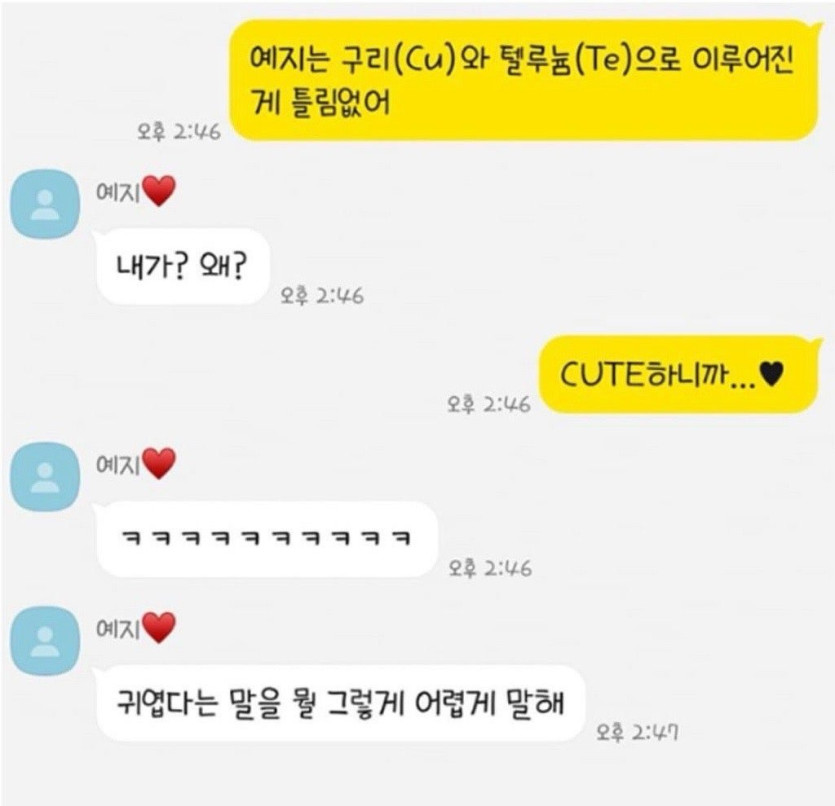The height and width of the screenshot is (806, 835).
Task: Open 예지's profile avatar beside '내가? 왜?'
Action: (x=44, y=205)
